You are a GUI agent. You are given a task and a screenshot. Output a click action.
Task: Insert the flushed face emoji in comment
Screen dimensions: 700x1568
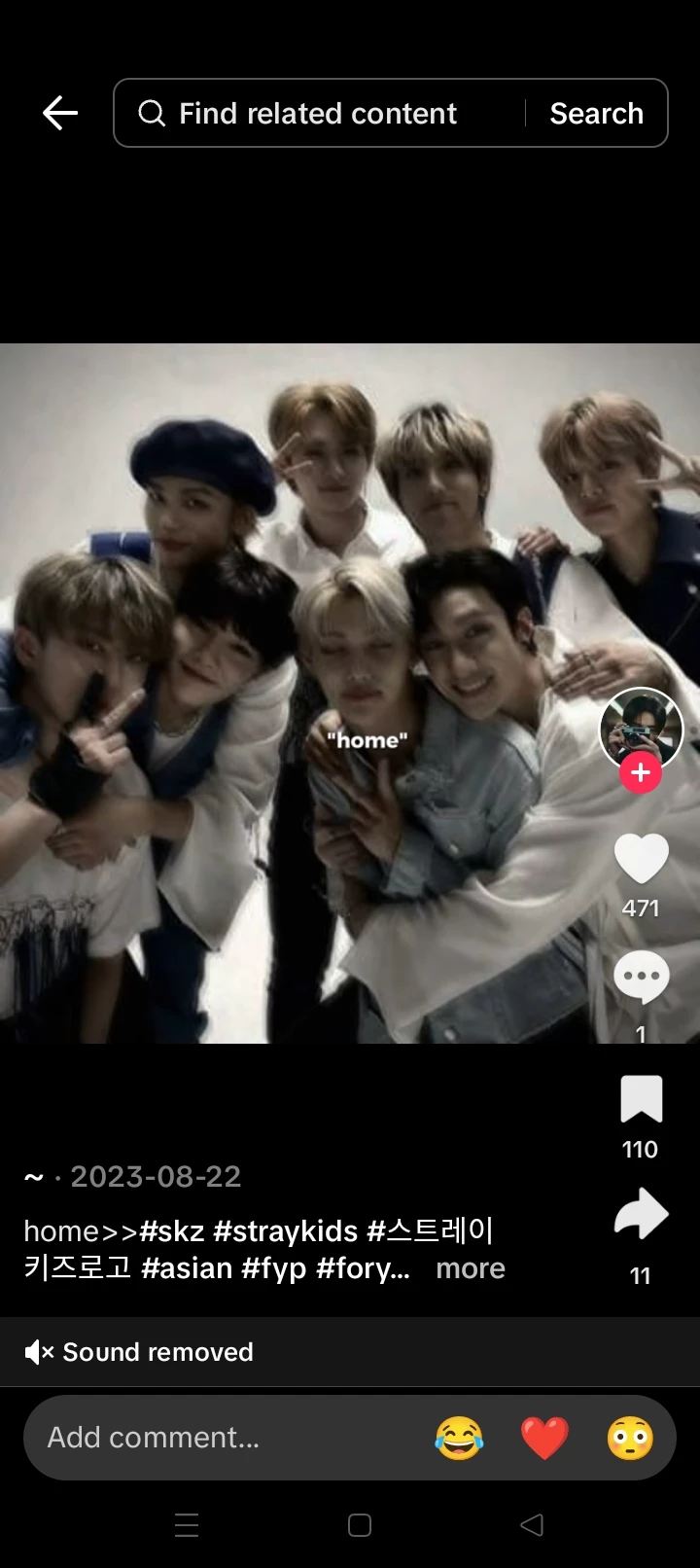(x=630, y=1438)
